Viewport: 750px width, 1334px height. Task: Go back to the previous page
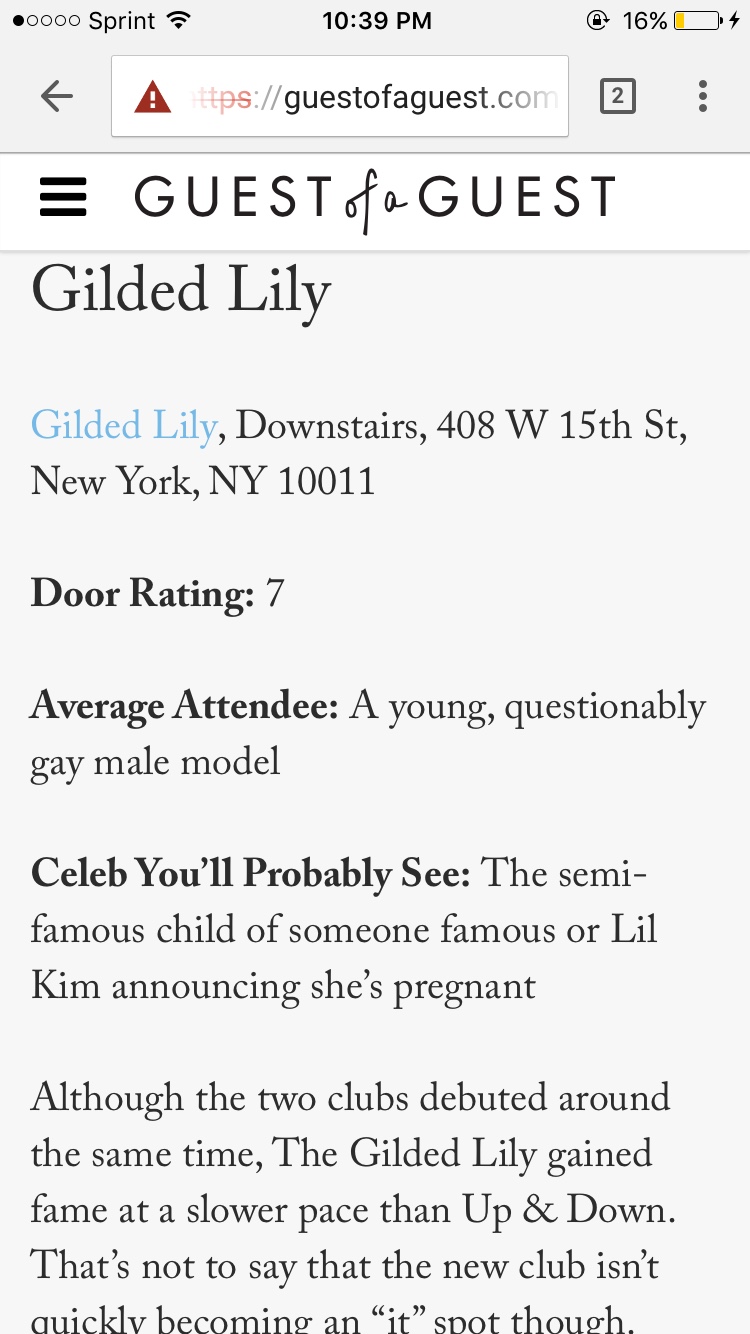pos(57,97)
